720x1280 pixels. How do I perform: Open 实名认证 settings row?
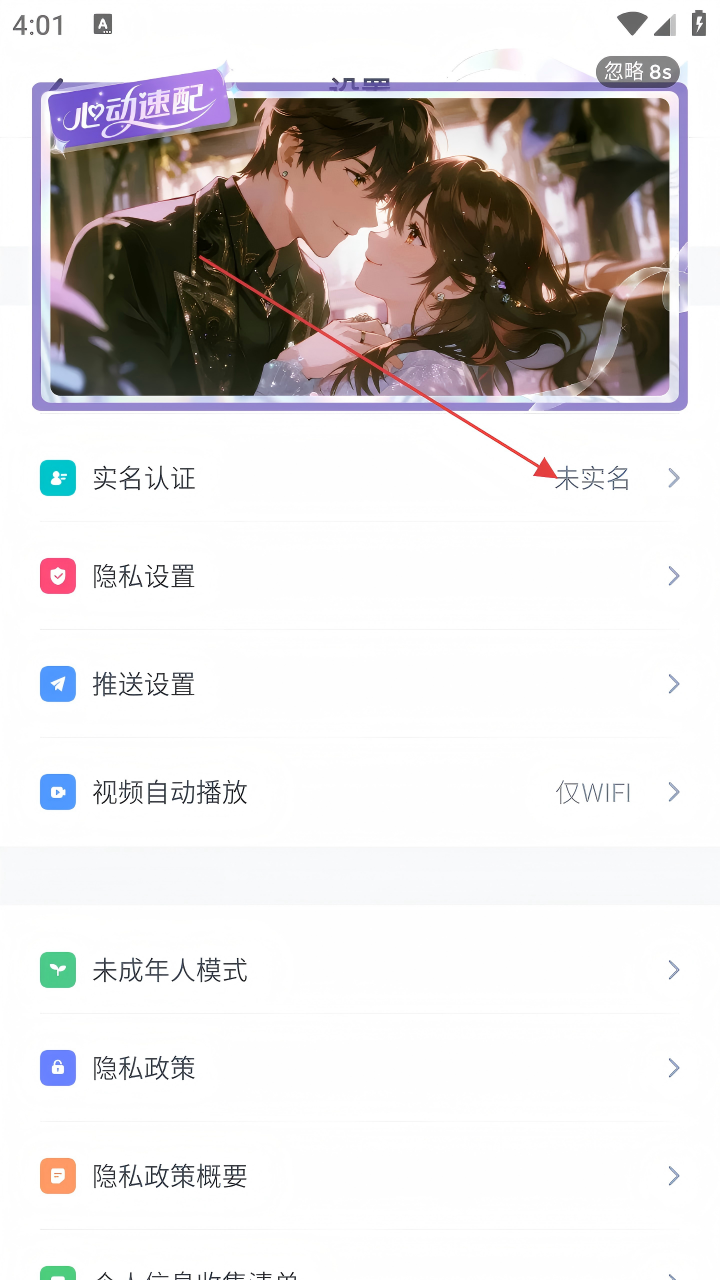click(x=360, y=478)
